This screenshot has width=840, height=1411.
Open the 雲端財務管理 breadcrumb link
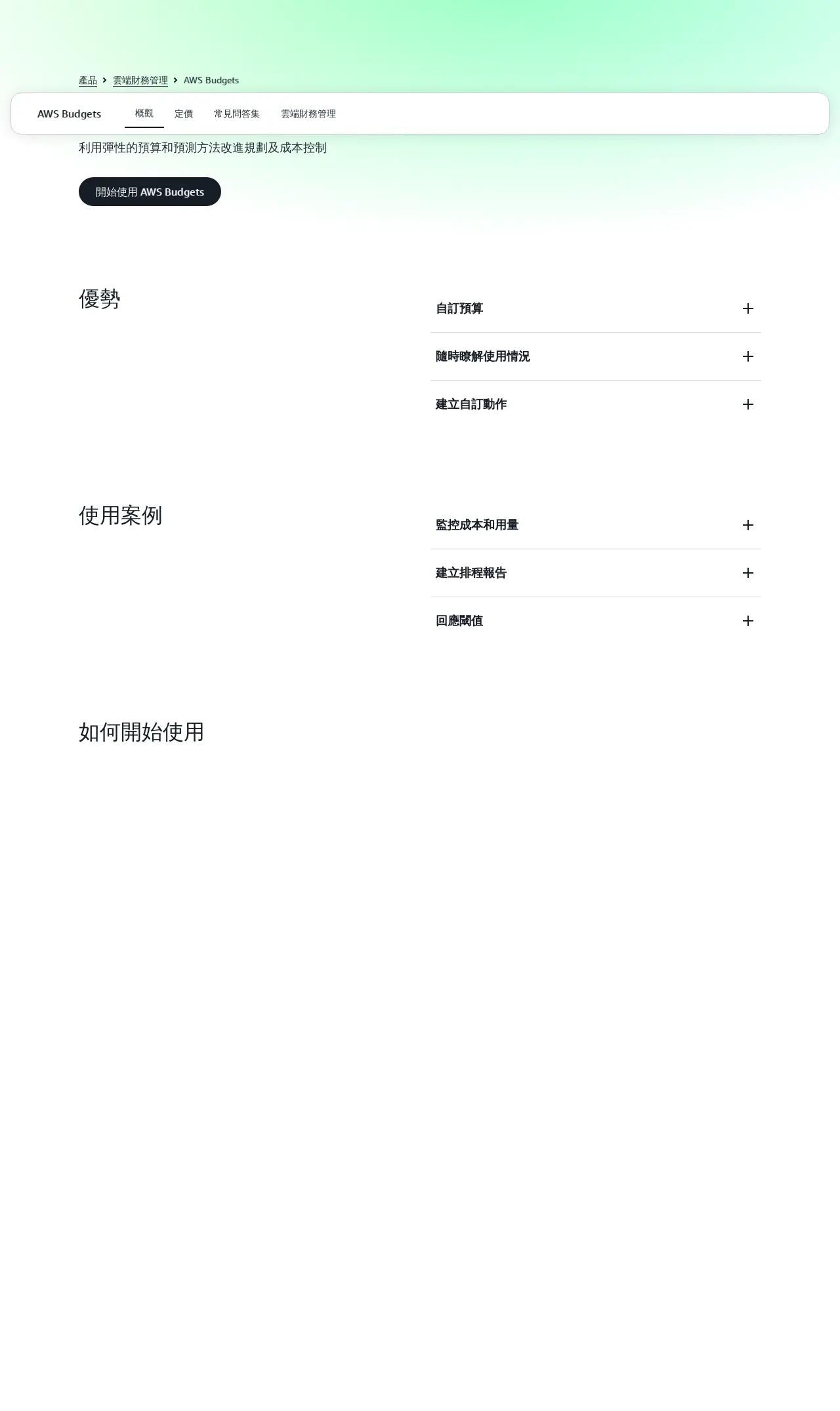coord(140,80)
